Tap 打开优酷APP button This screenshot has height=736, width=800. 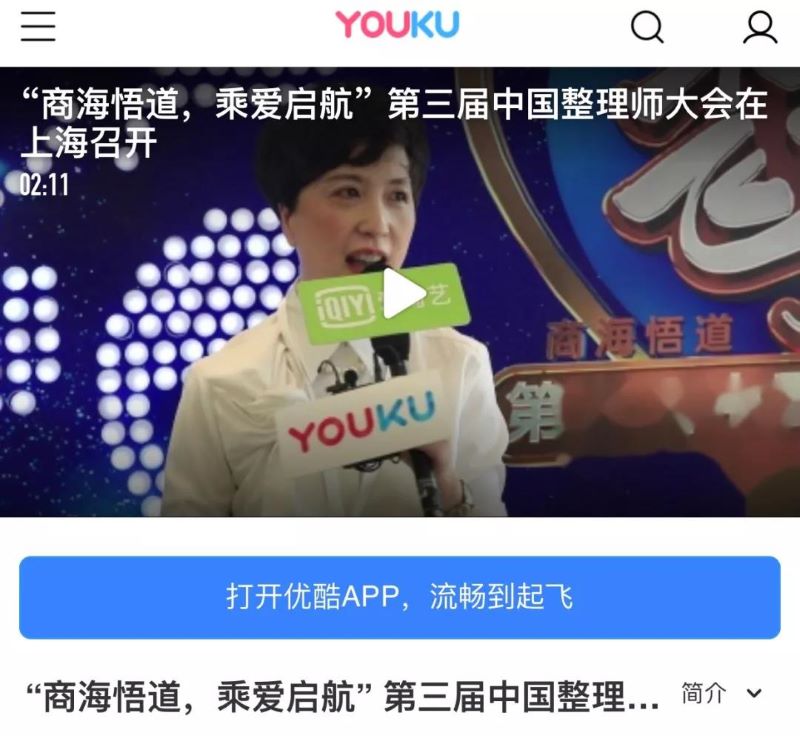[399, 598]
